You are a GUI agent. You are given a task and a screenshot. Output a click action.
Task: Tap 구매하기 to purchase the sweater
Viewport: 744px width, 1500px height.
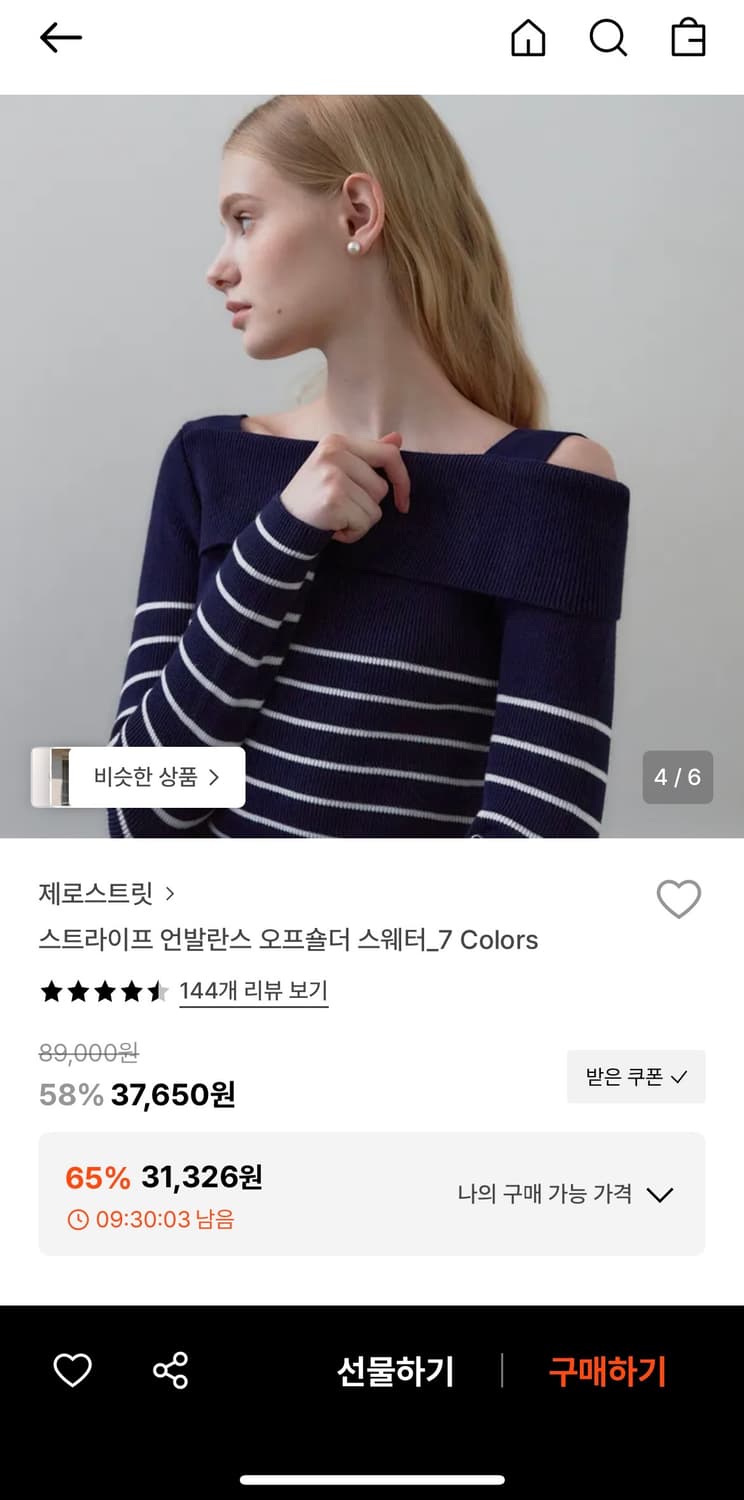(608, 1372)
